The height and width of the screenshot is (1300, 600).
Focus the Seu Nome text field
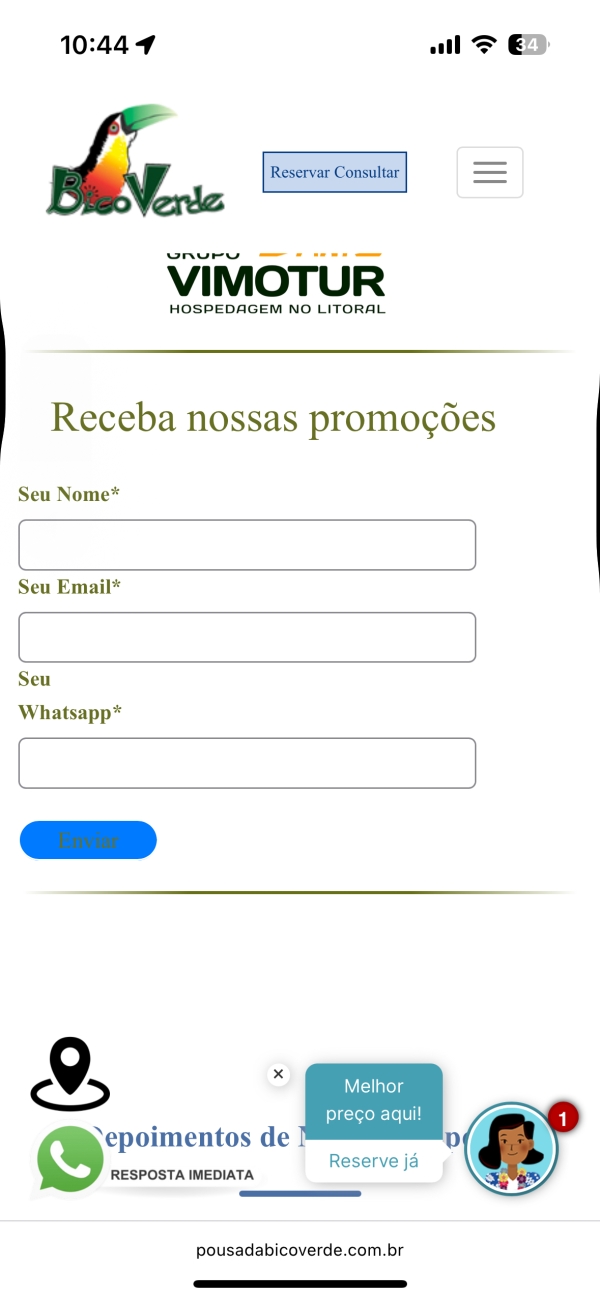pos(247,545)
